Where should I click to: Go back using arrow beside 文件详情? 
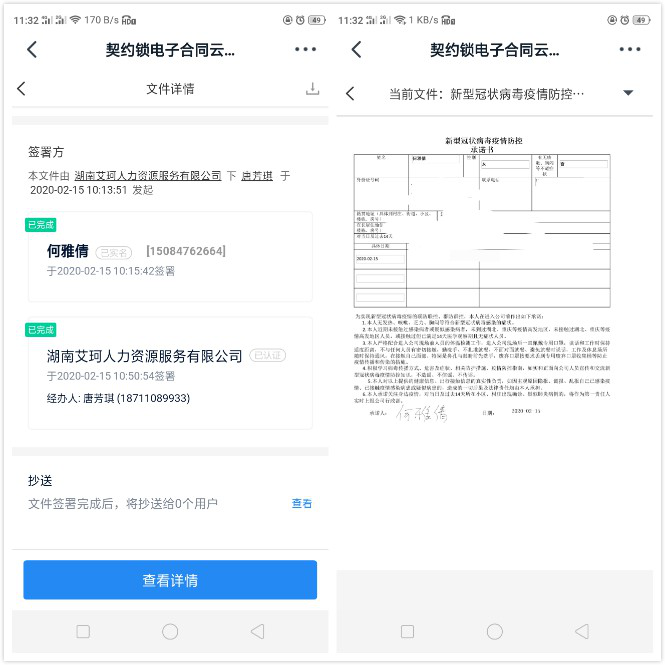click(22, 89)
